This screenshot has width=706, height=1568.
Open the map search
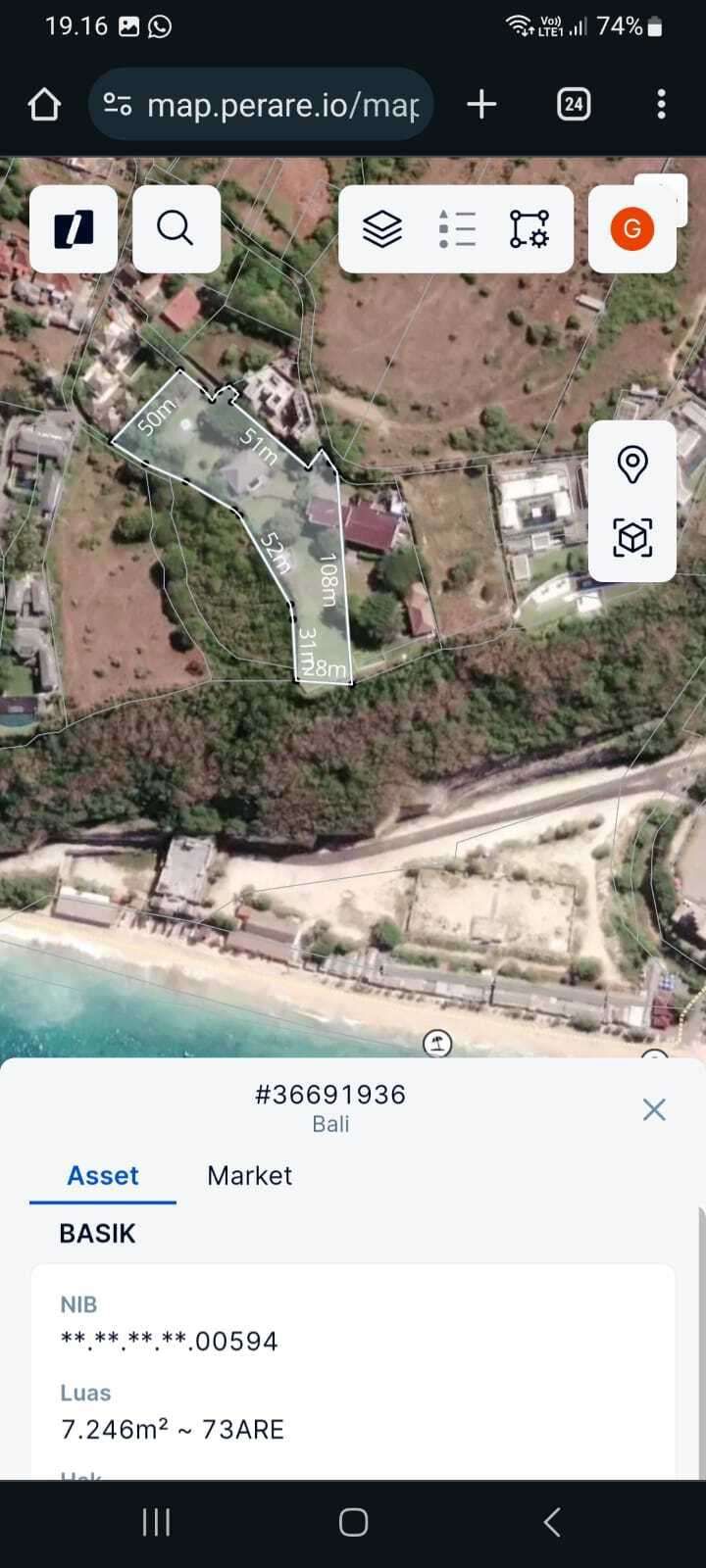(x=176, y=229)
